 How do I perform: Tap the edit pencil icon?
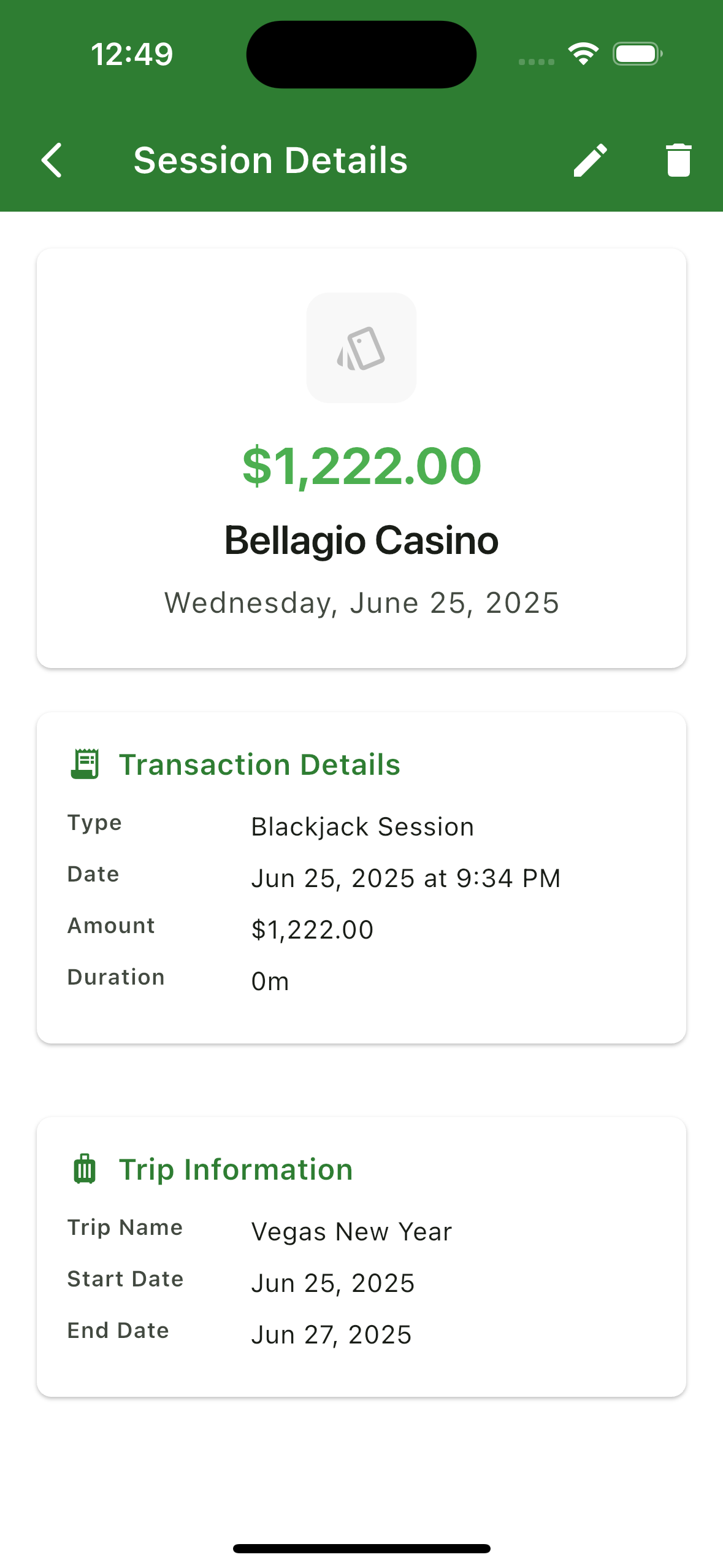[x=591, y=160]
